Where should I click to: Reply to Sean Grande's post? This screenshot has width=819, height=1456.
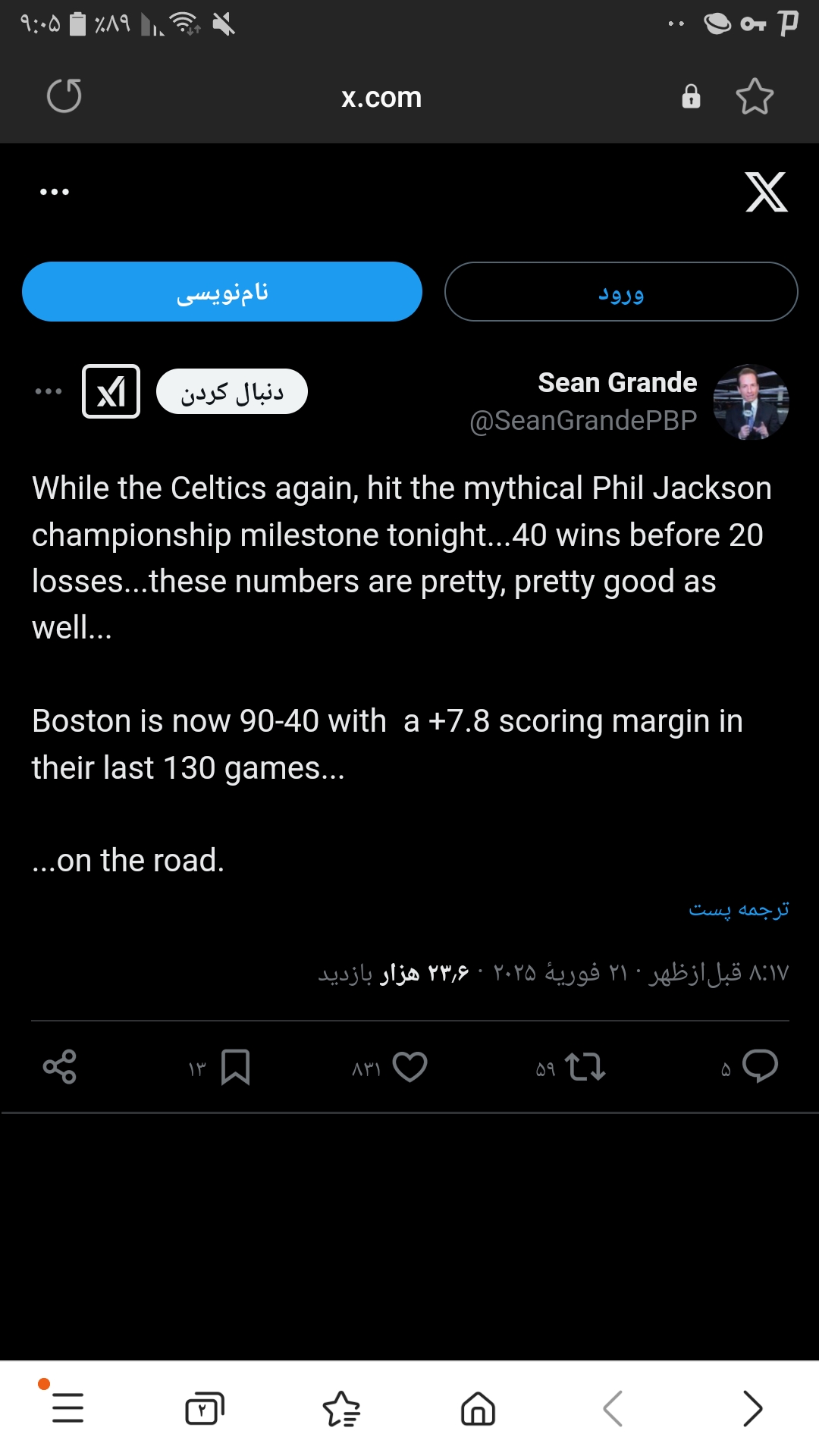pos(760,1066)
